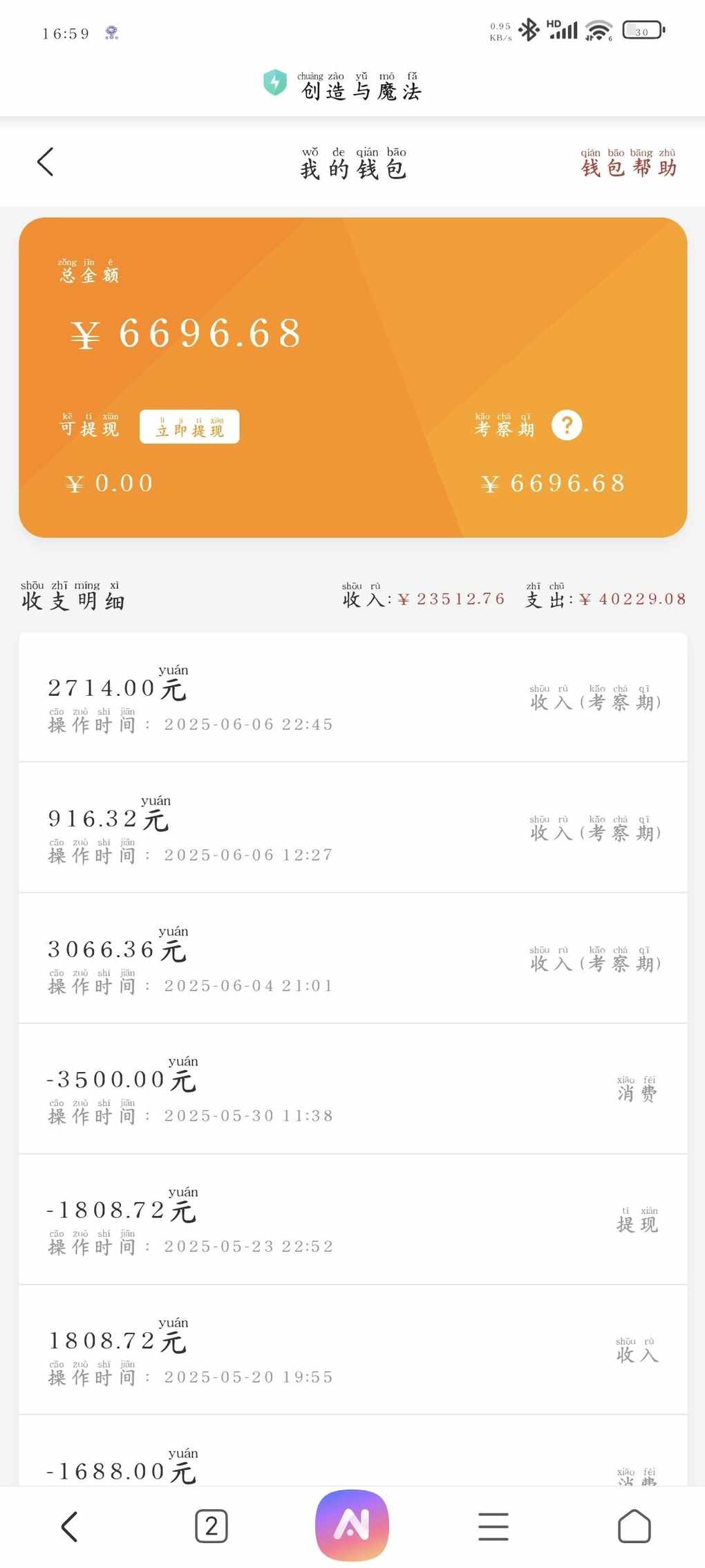Tap the 立即提现 withdraw button
This screenshot has width=705, height=1568.
189,426
